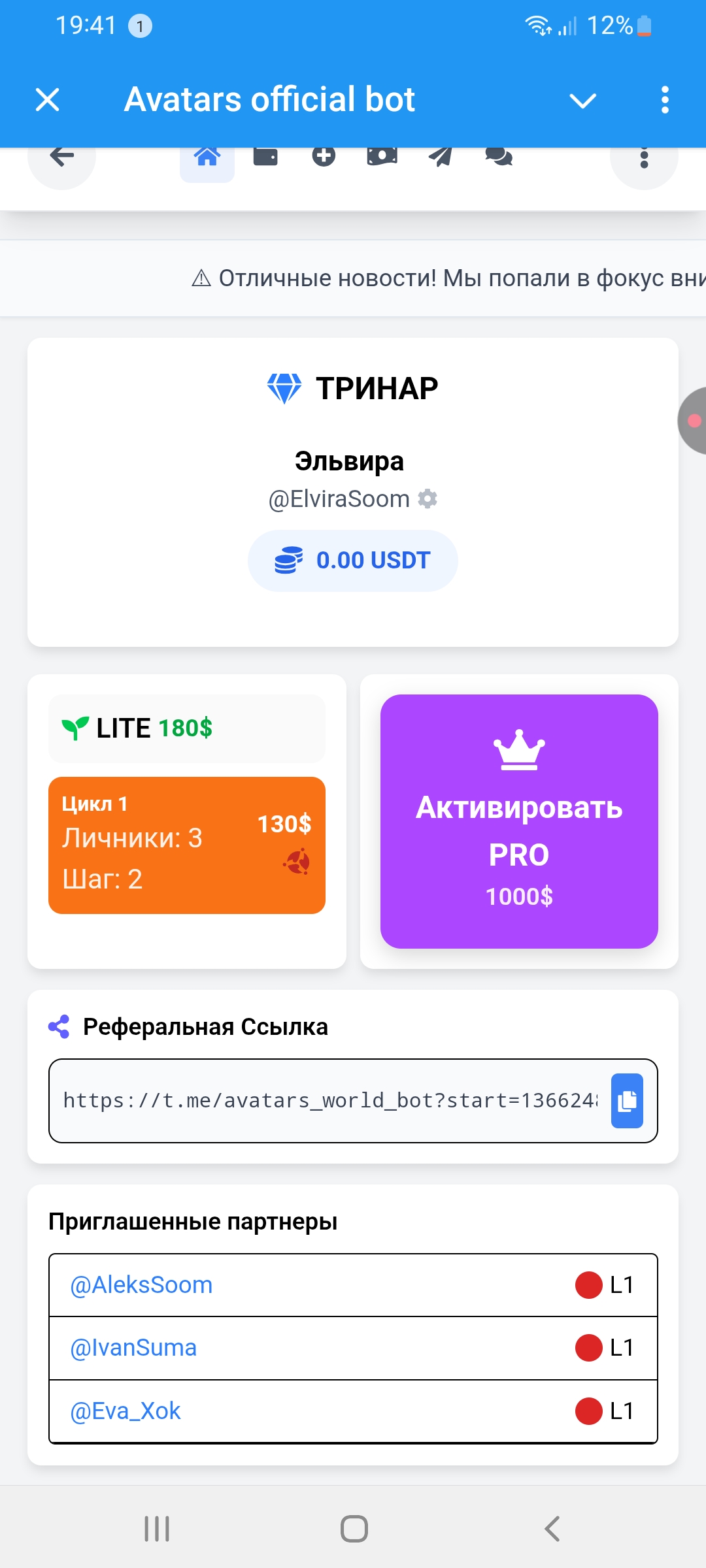Open the LITE Цикл 1 orange card

pyautogui.click(x=187, y=845)
